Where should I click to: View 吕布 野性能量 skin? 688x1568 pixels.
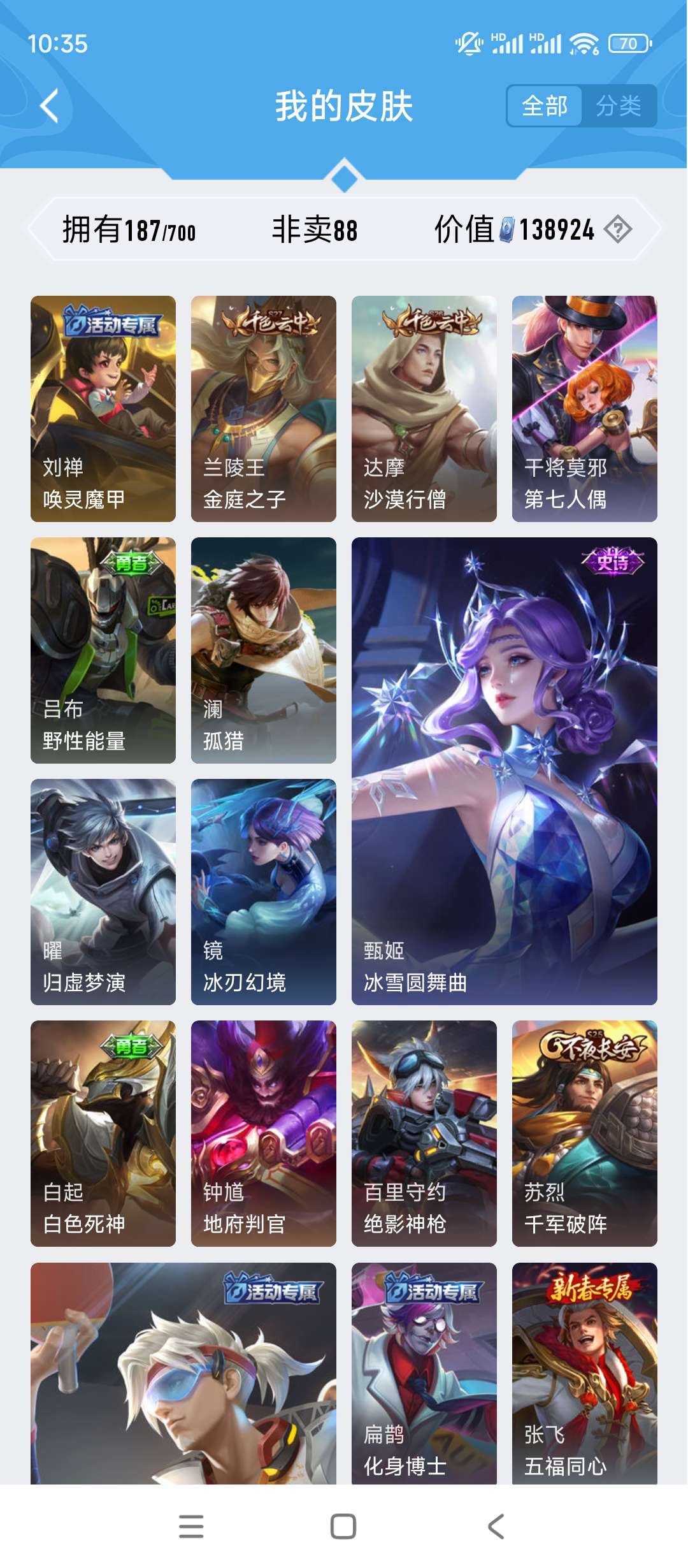click(x=103, y=650)
